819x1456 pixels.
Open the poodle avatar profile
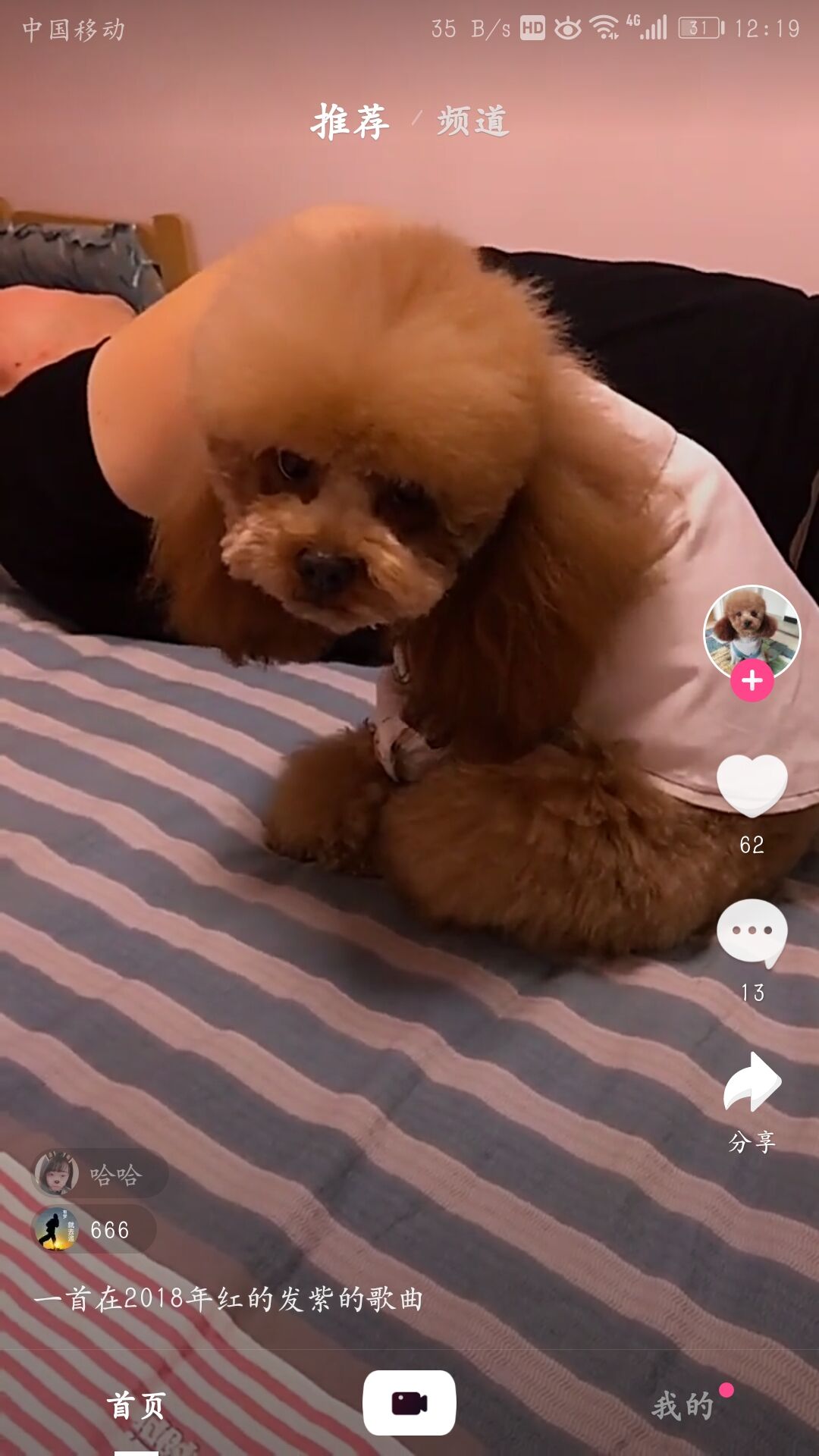[x=752, y=629]
